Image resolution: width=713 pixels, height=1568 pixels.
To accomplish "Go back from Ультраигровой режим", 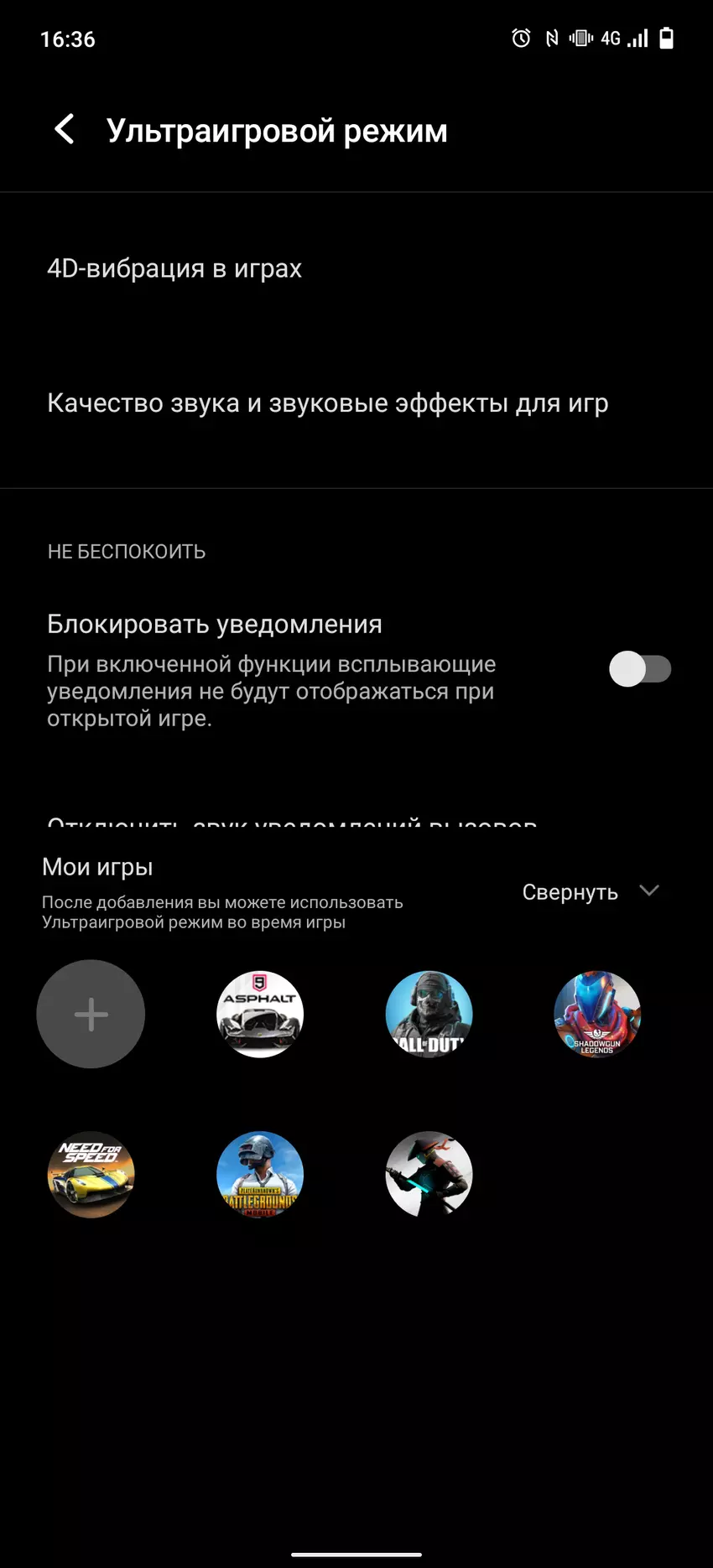I will [x=65, y=130].
